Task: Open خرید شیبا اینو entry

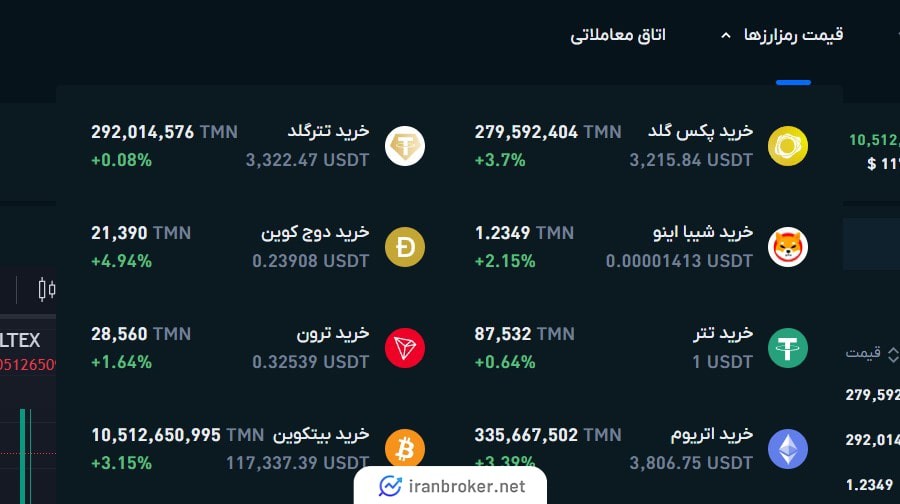Action: [x=712, y=233]
